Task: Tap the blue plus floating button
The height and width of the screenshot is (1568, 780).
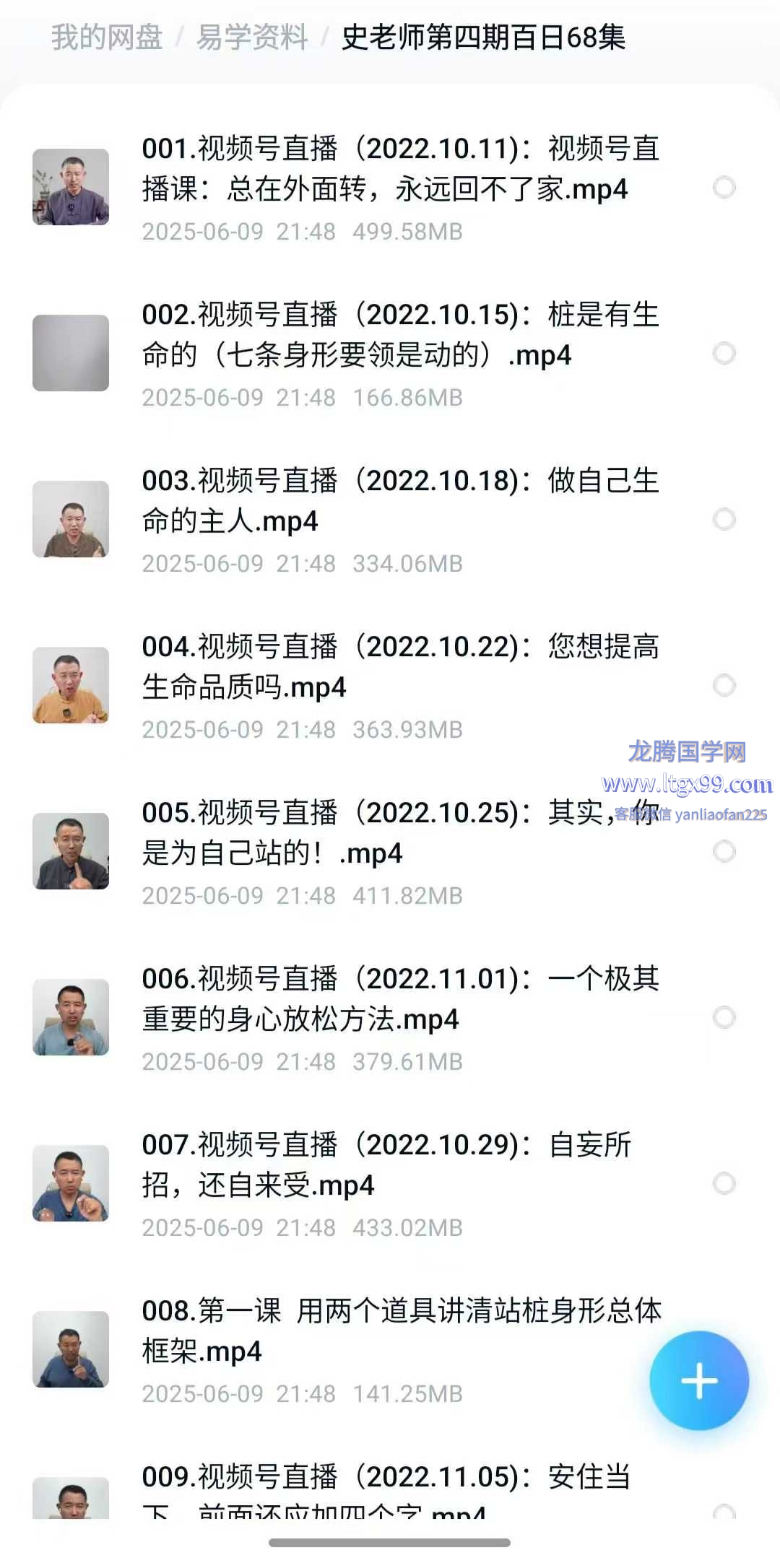Action: [698, 1380]
